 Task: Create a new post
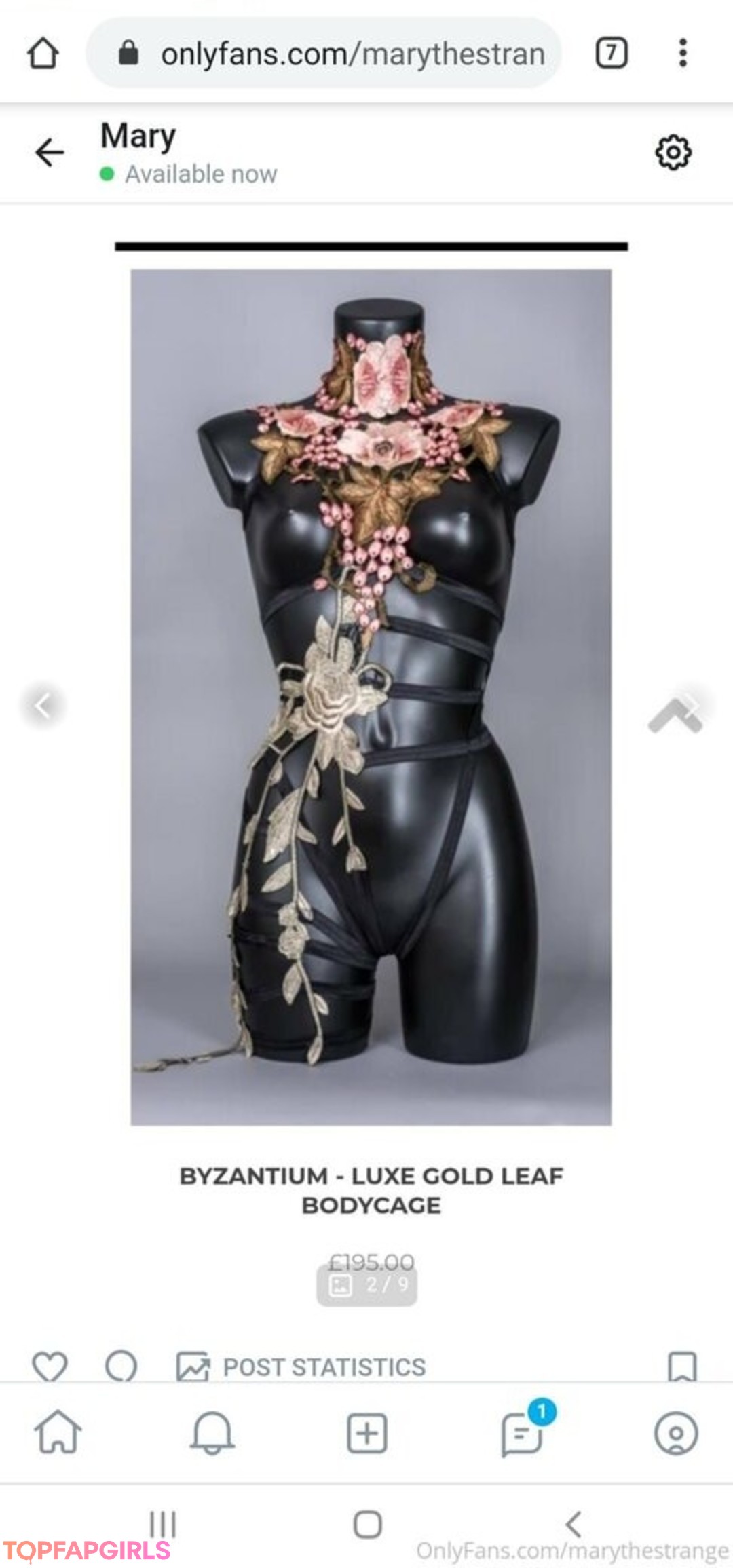[366, 1432]
